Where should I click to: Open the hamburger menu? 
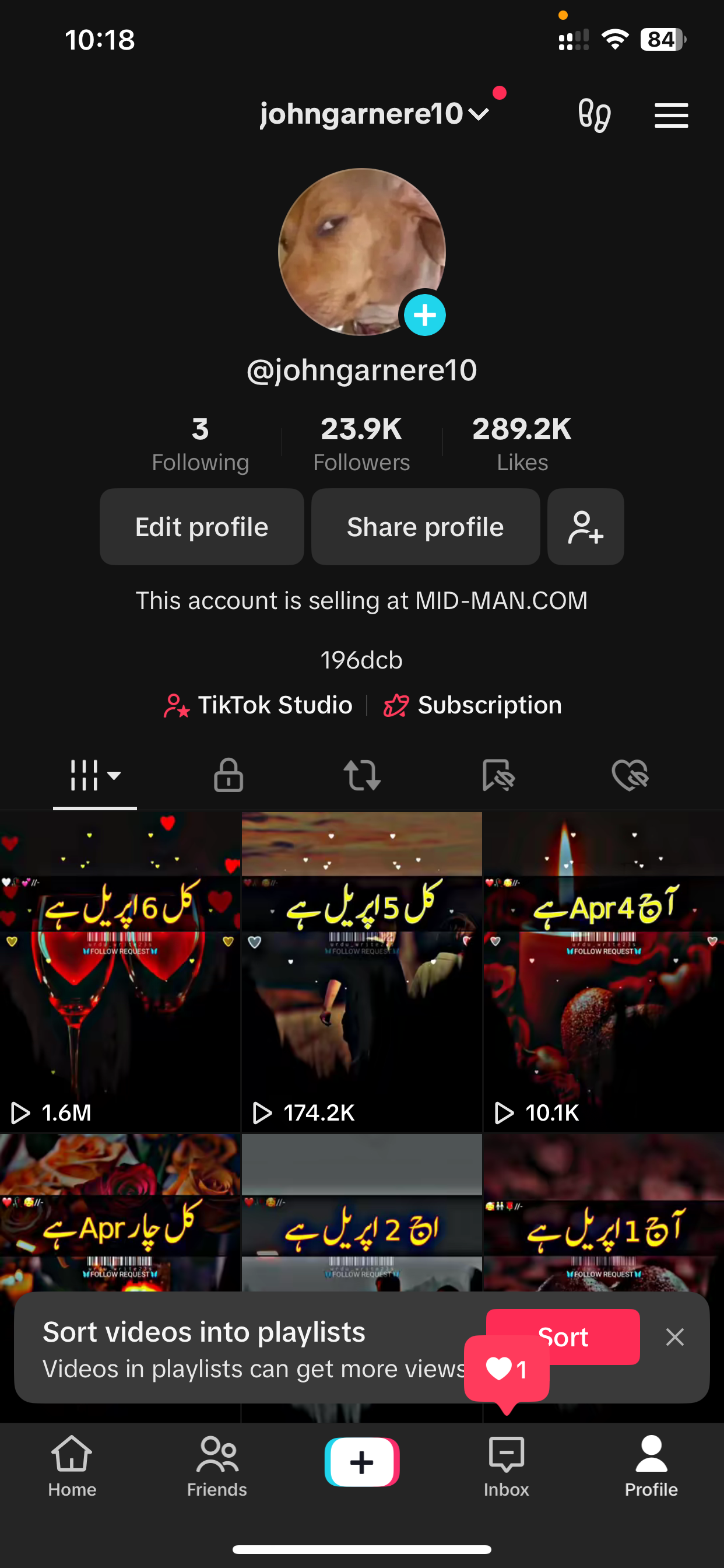point(670,116)
